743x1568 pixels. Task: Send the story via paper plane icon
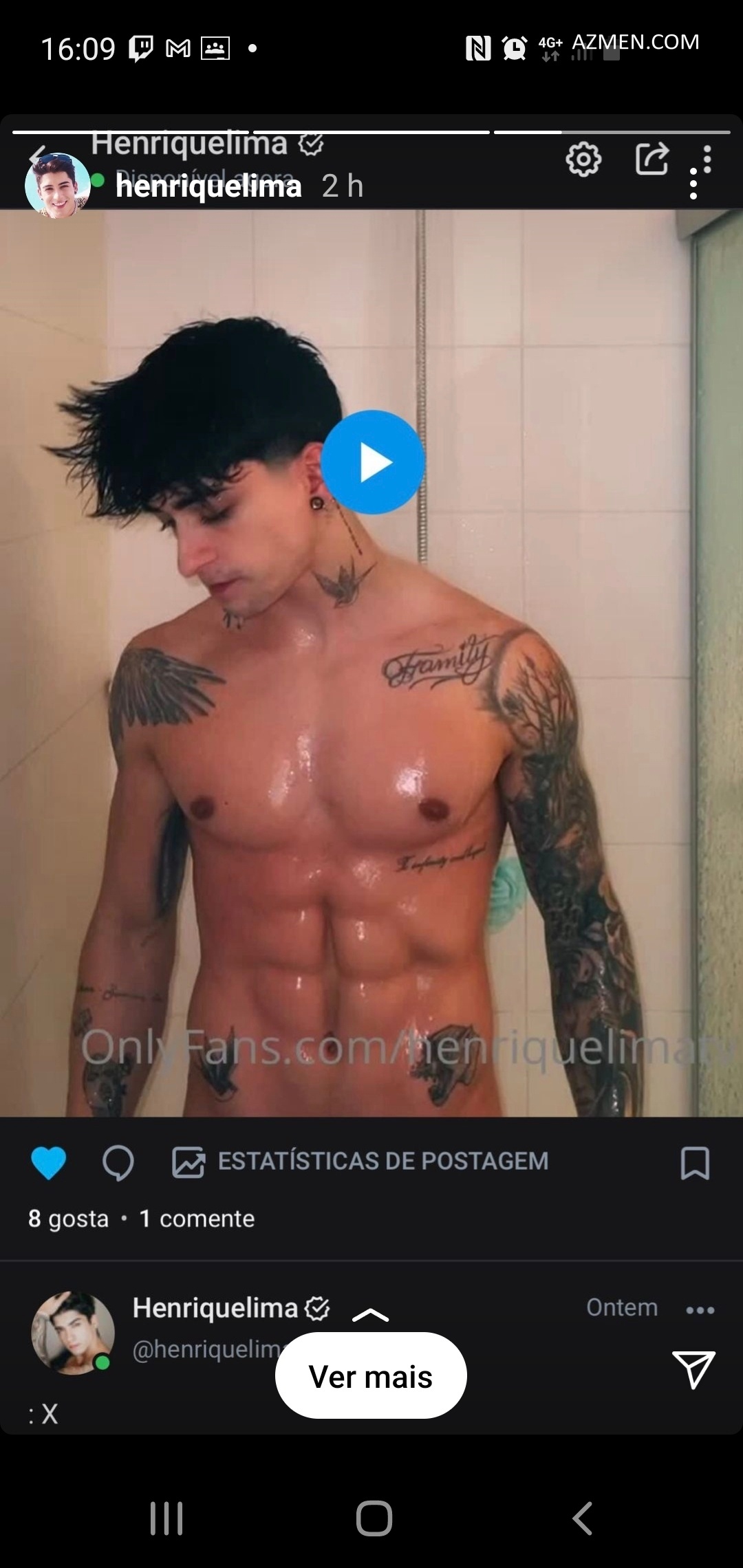pos(693,1369)
